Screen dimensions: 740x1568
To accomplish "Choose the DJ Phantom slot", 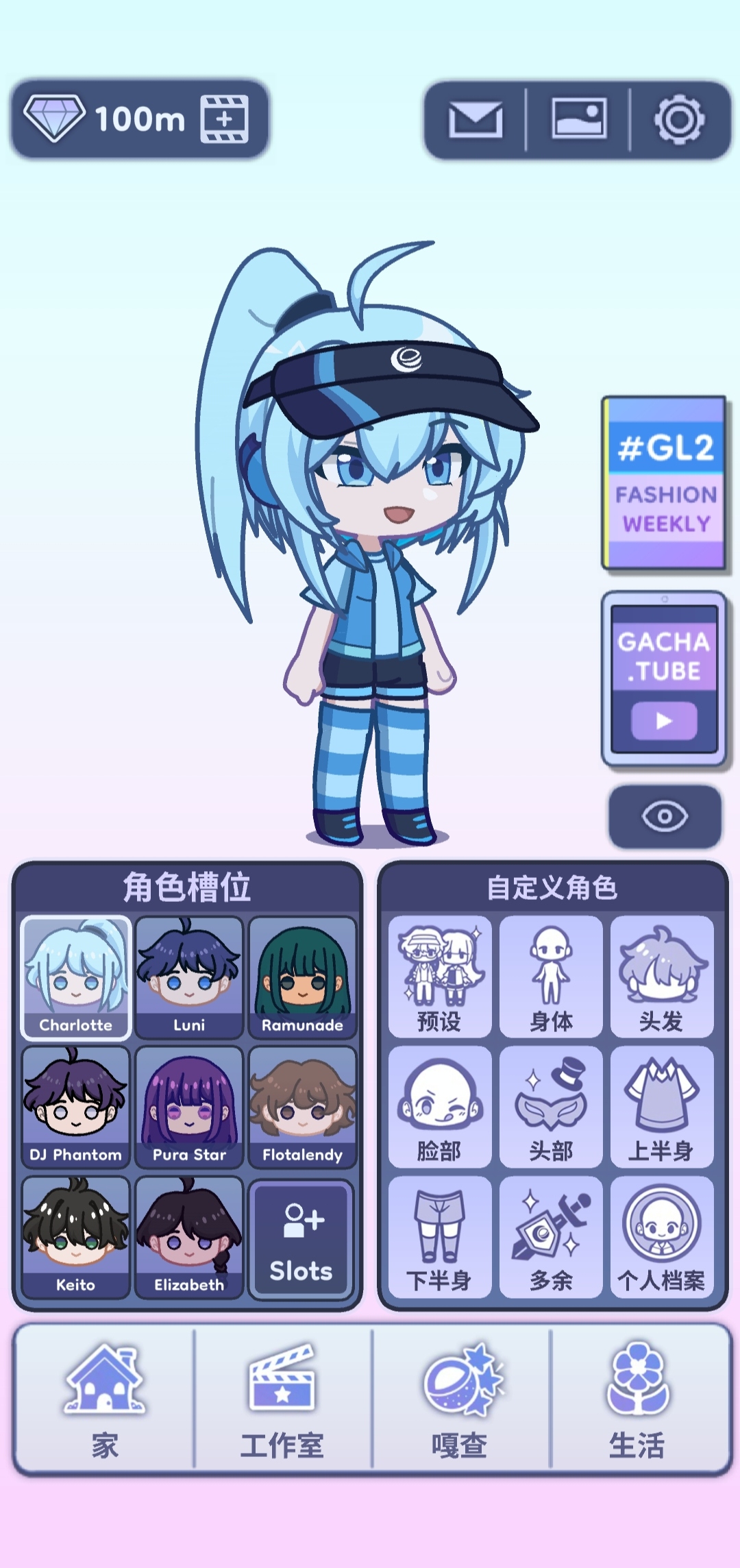I will tap(75, 1106).
